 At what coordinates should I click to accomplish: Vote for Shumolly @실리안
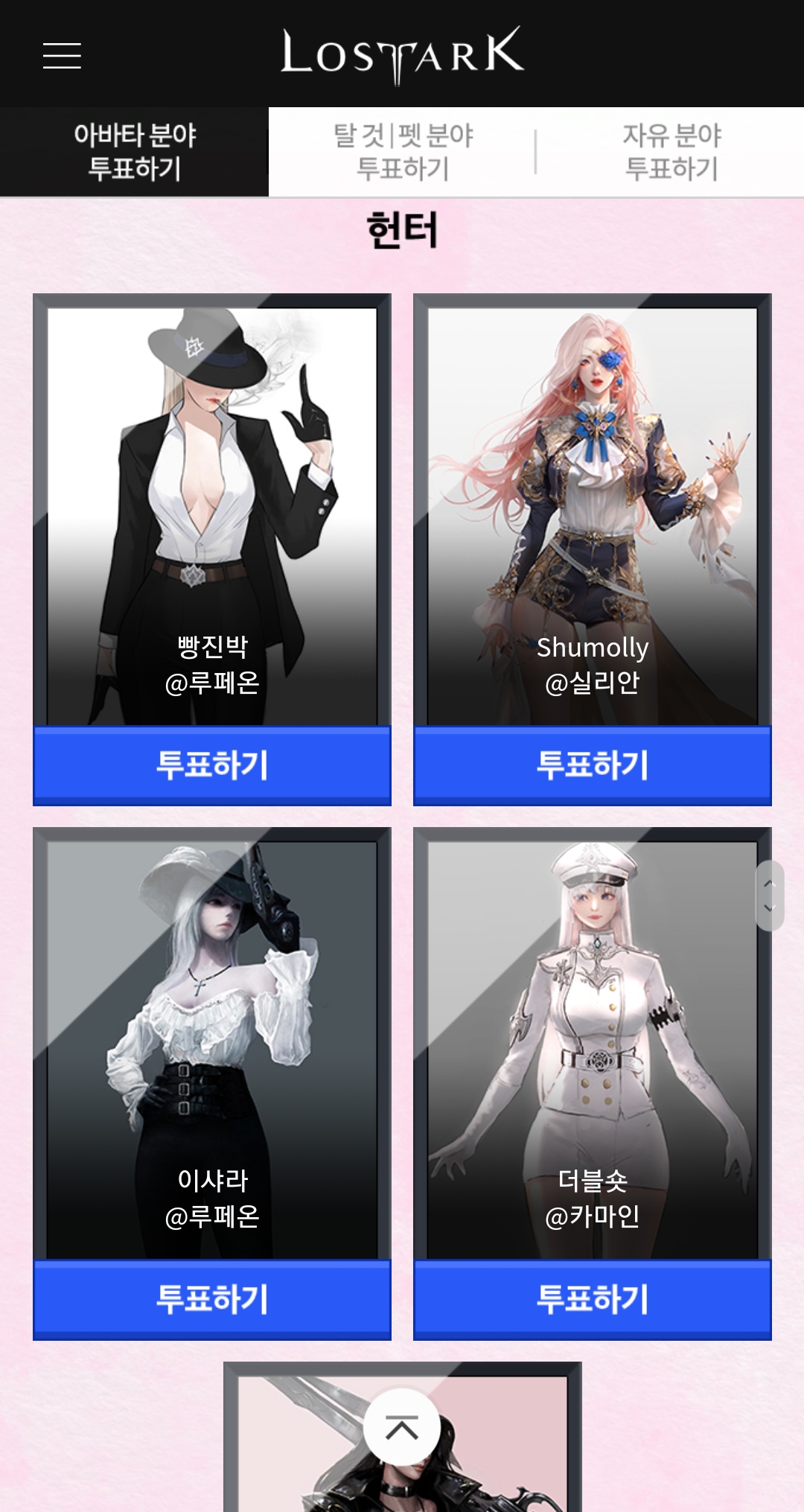click(x=593, y=765)
